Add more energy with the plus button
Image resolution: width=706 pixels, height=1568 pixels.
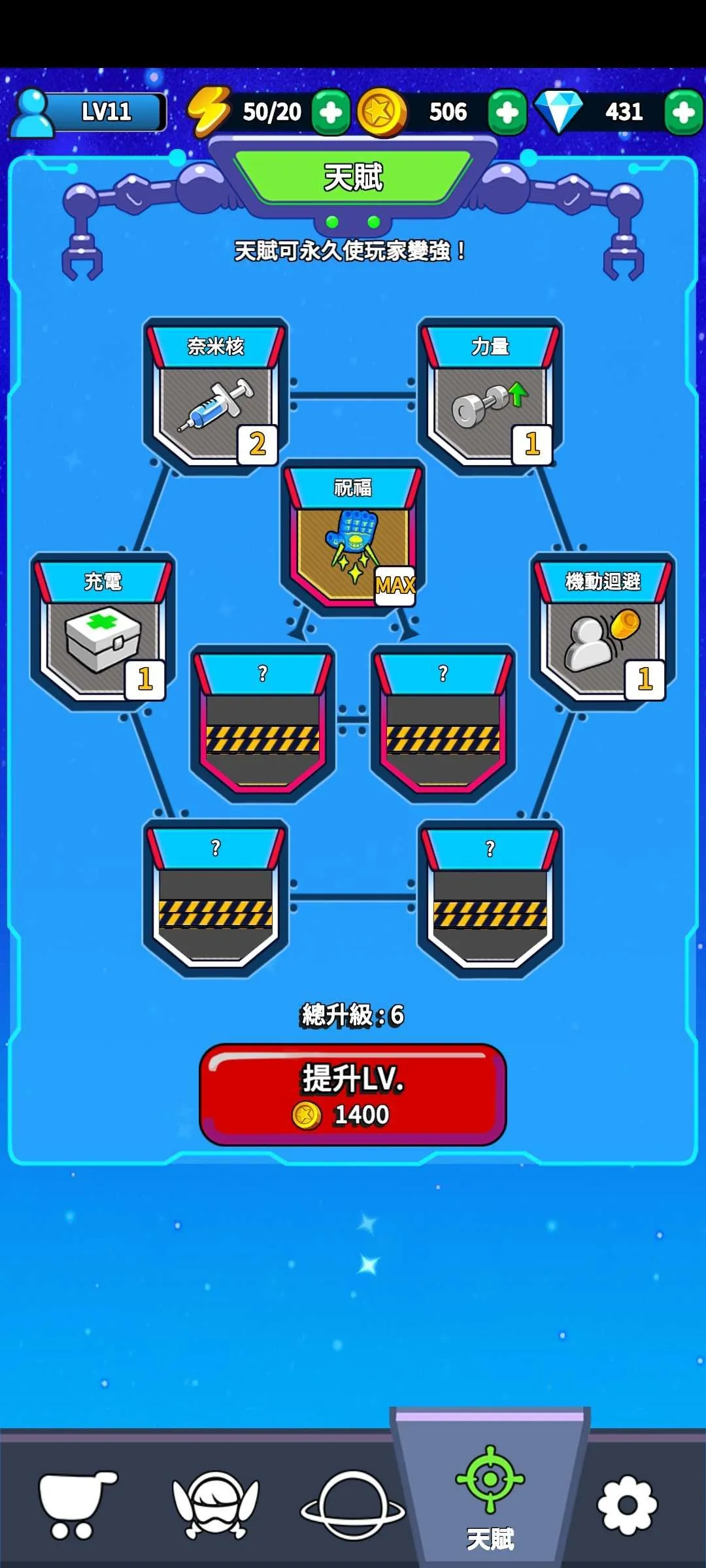(x=331, y=112)
